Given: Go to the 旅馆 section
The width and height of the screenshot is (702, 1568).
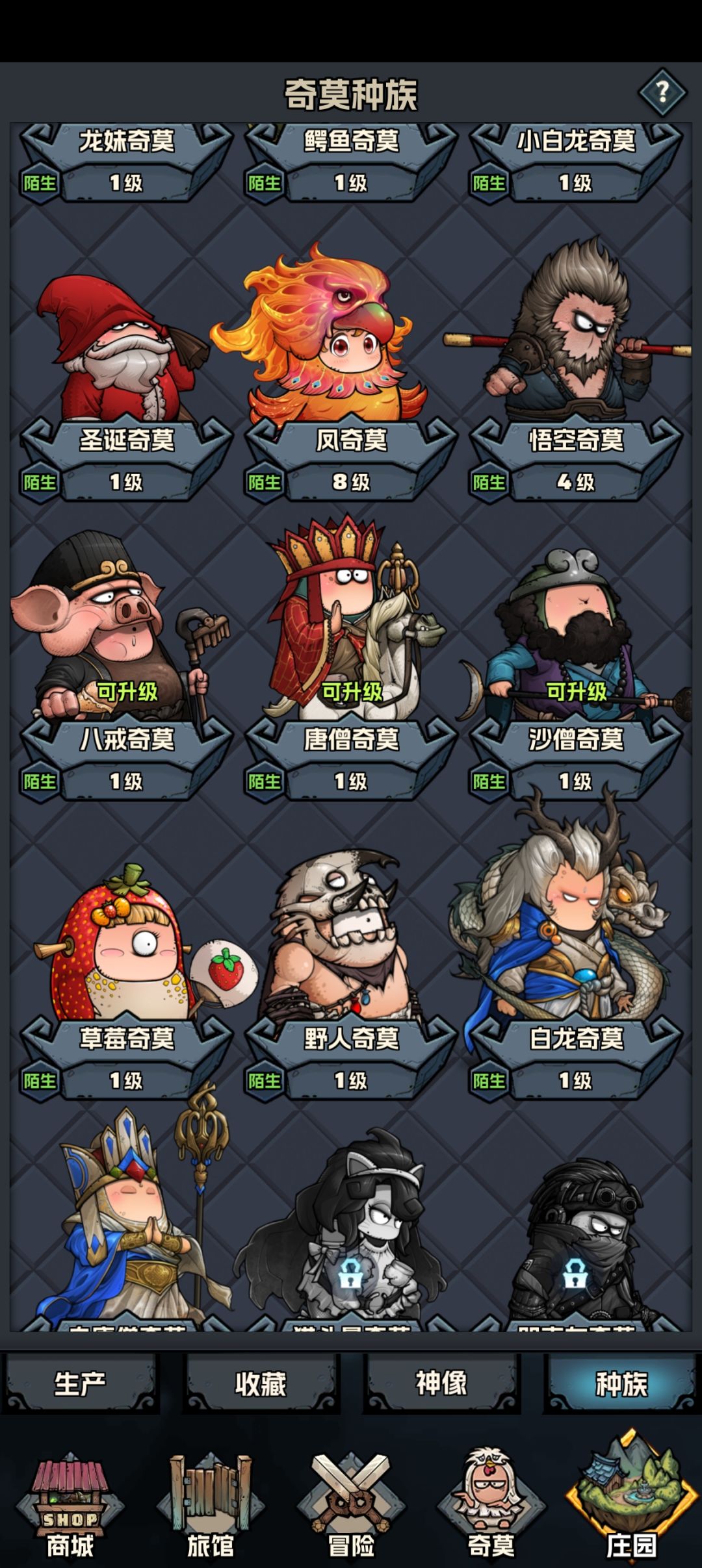Looking at the screenshot, I should pyautogui.click(x=211, y=1506).
